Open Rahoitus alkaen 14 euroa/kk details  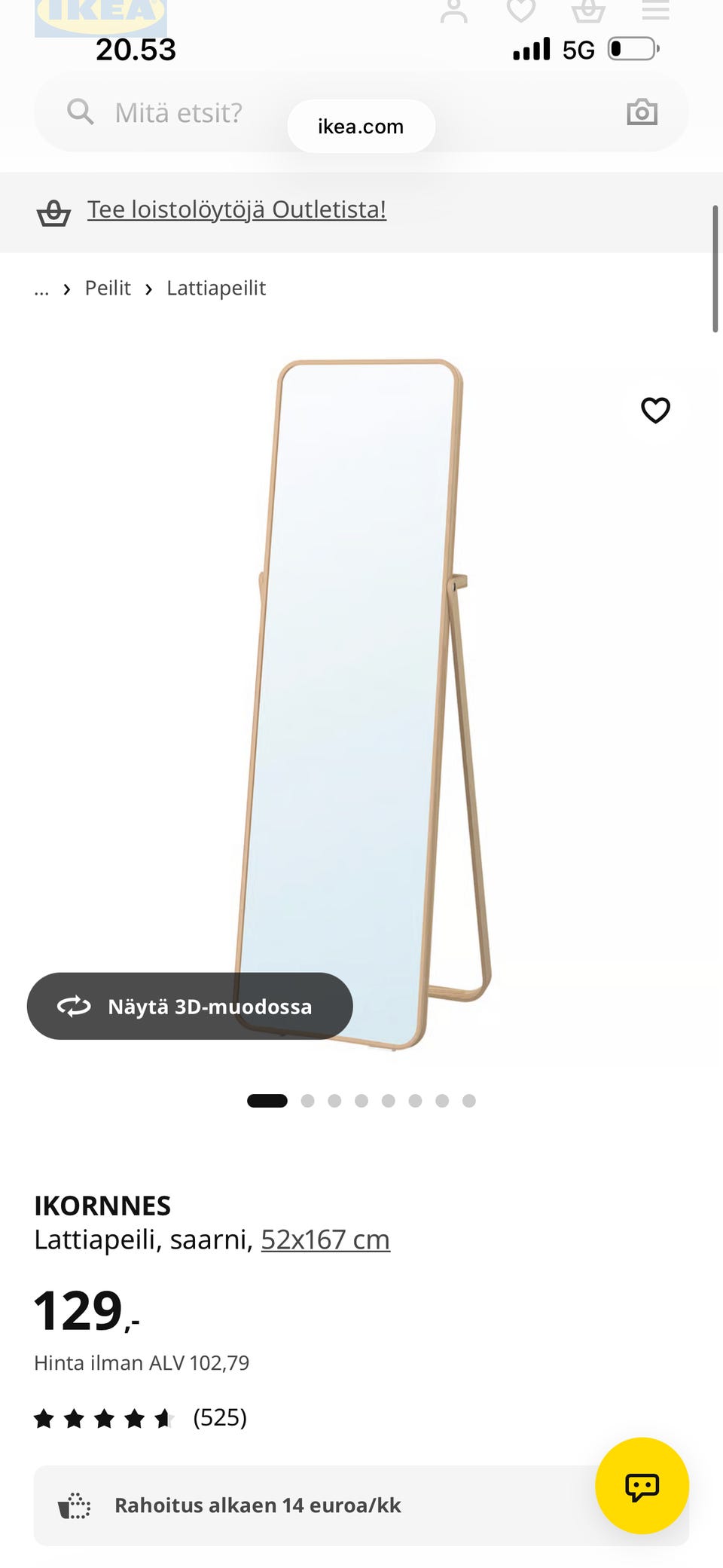[x=361, y=1505]
